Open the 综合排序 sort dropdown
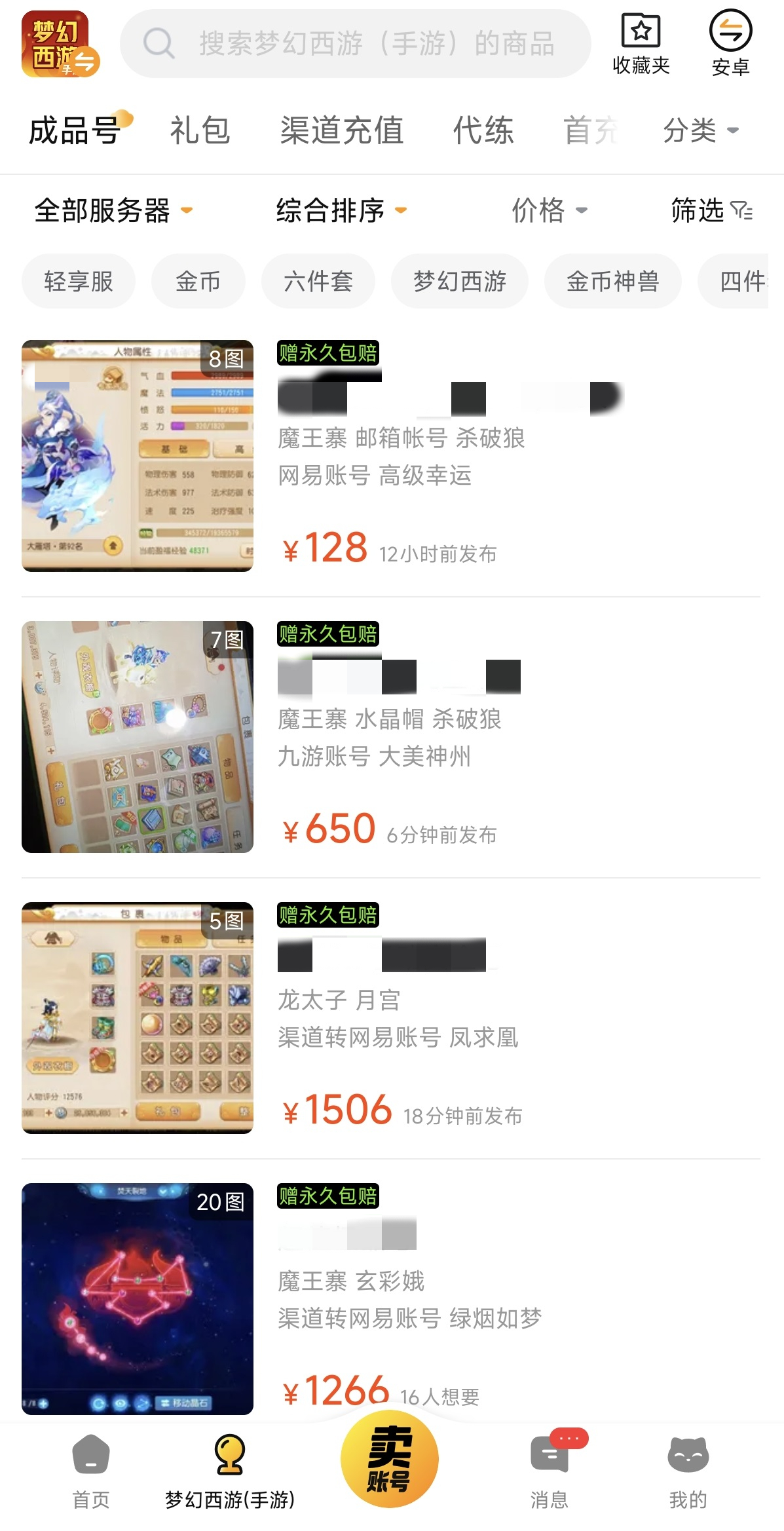 [x=341, y=210]
